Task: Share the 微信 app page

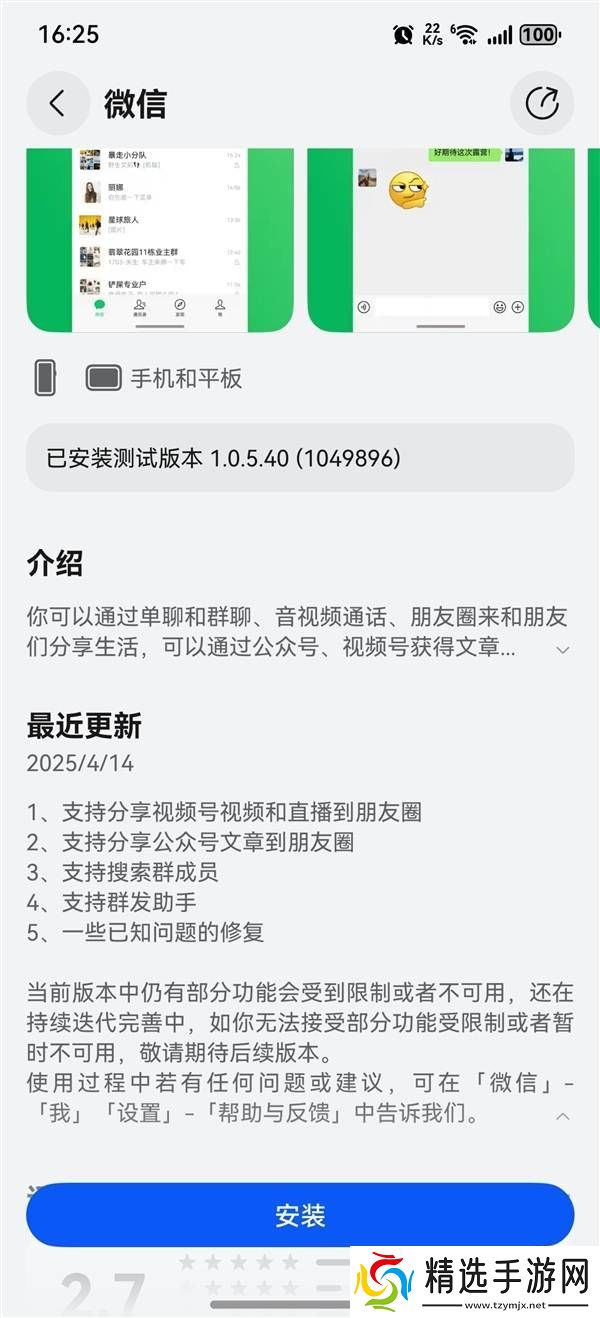Action: (542, 103)
